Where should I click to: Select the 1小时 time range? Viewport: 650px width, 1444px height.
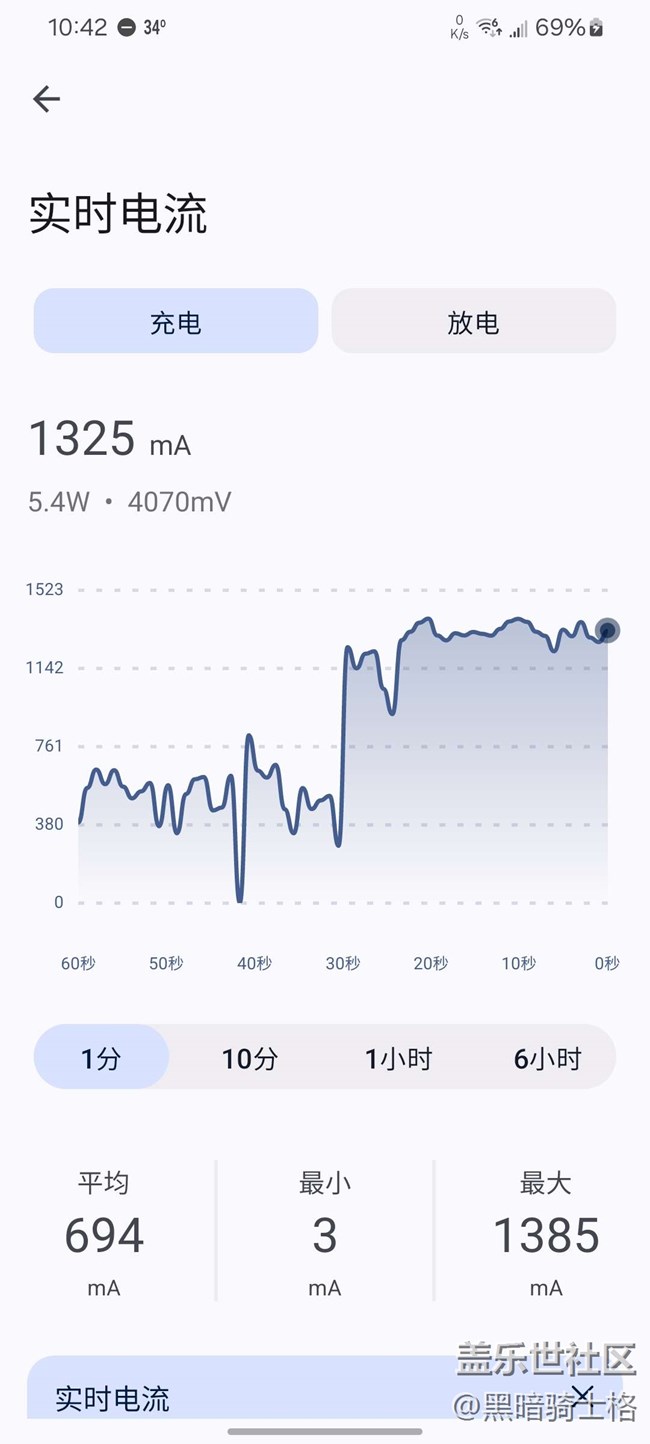click(398, 1057)
